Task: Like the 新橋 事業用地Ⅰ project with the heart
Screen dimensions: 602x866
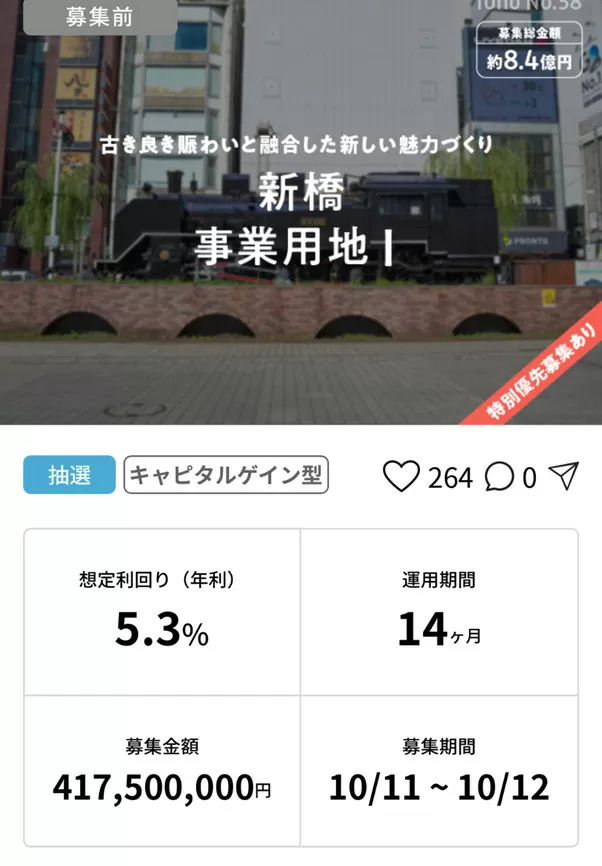Action: [x=401, y=477]
